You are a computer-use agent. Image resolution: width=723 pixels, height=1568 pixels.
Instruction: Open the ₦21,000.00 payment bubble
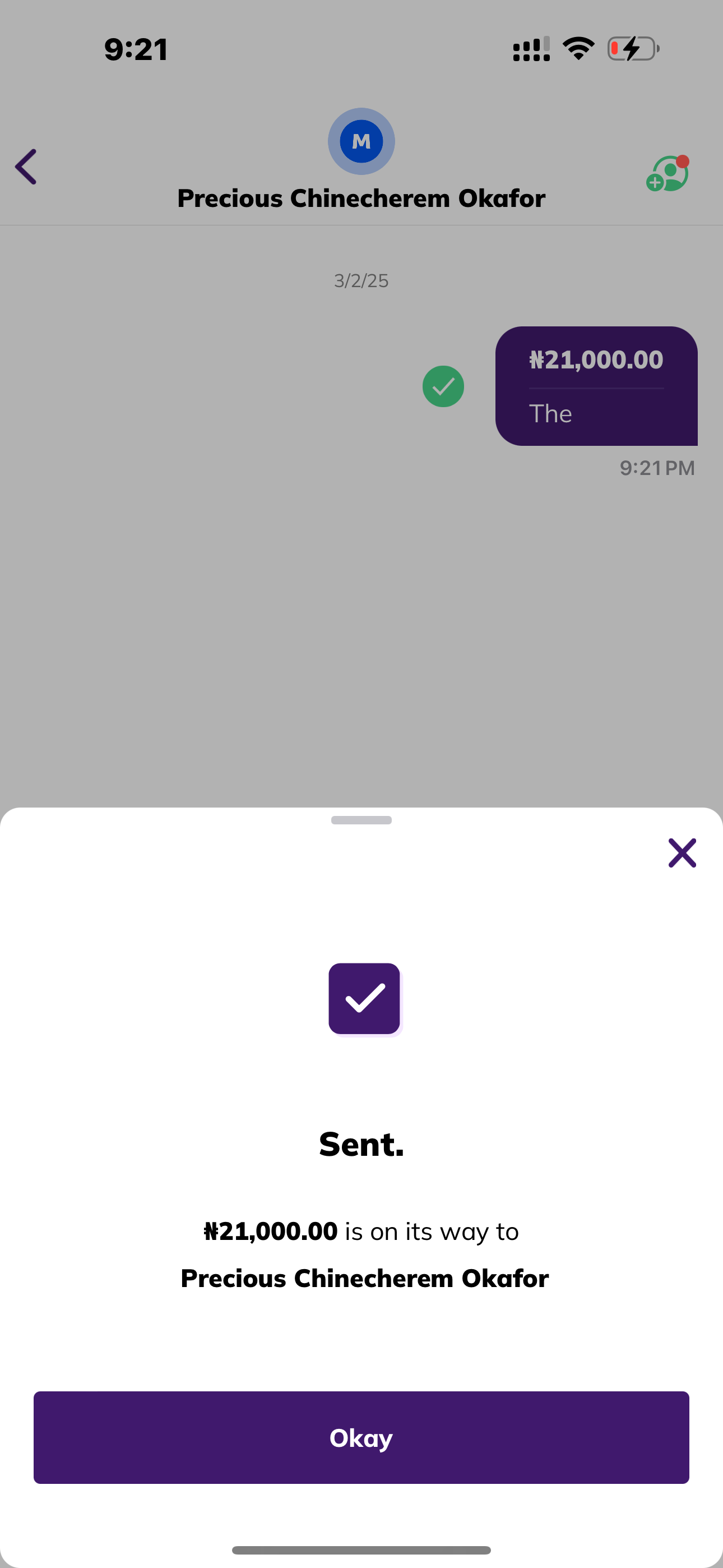tap(596, 385)
